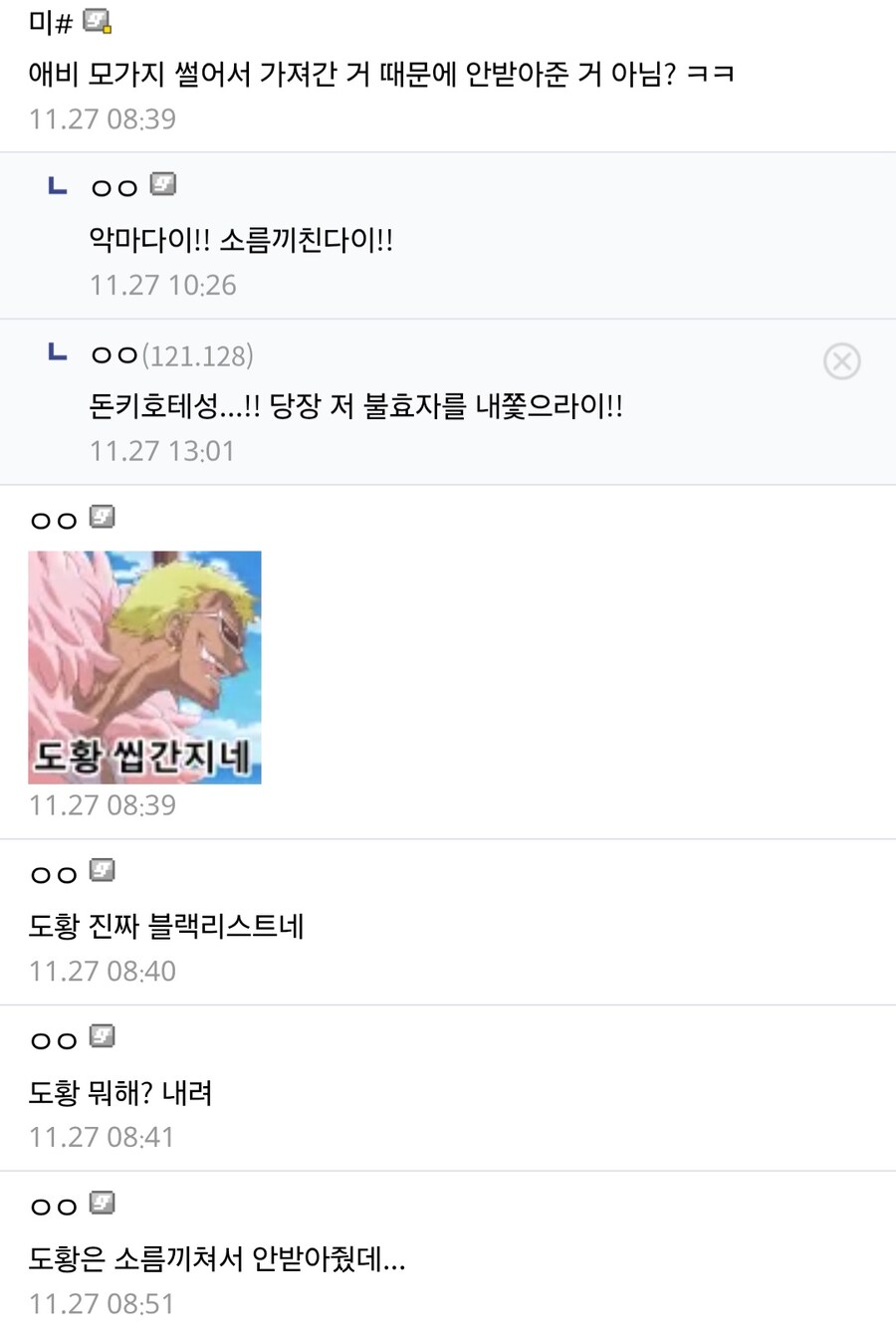Image resolution: width=896 pixels, height=1331 pixels.
Task: Click nickname ㅇㅇ above the Doflamingo image
Action: pyautogui.click(x=55, y=518)
